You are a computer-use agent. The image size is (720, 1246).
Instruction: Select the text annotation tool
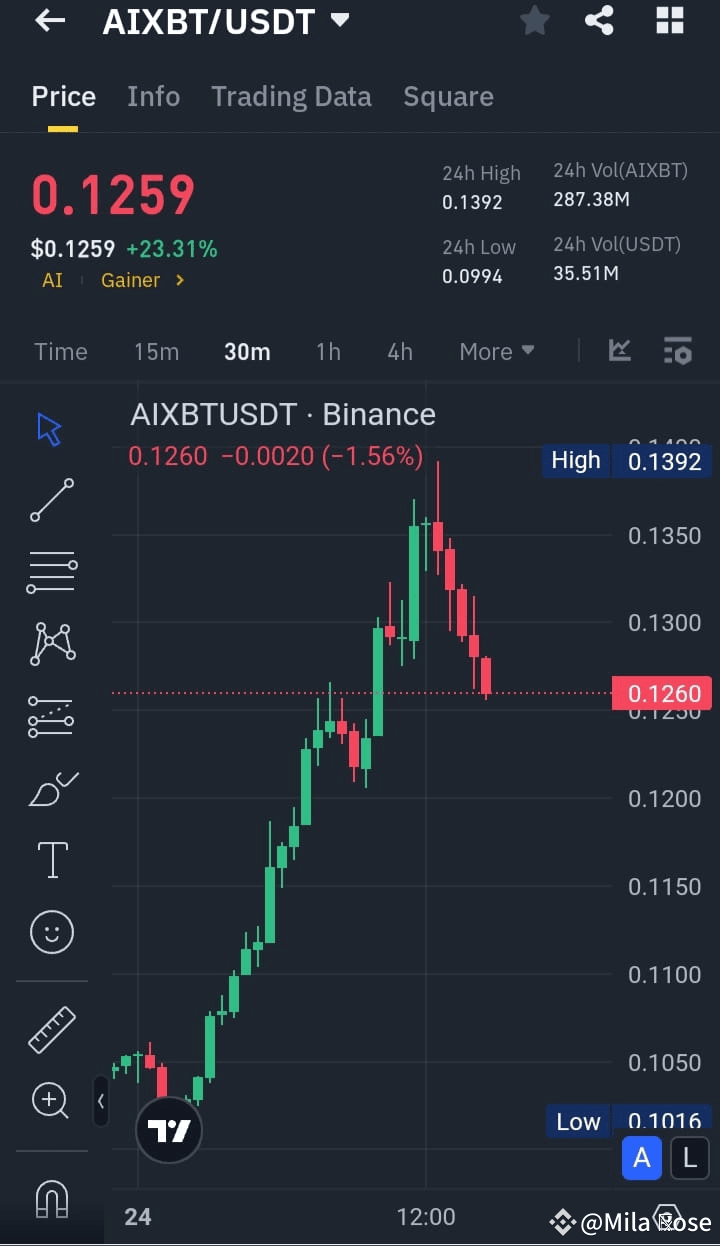point(51,859)
